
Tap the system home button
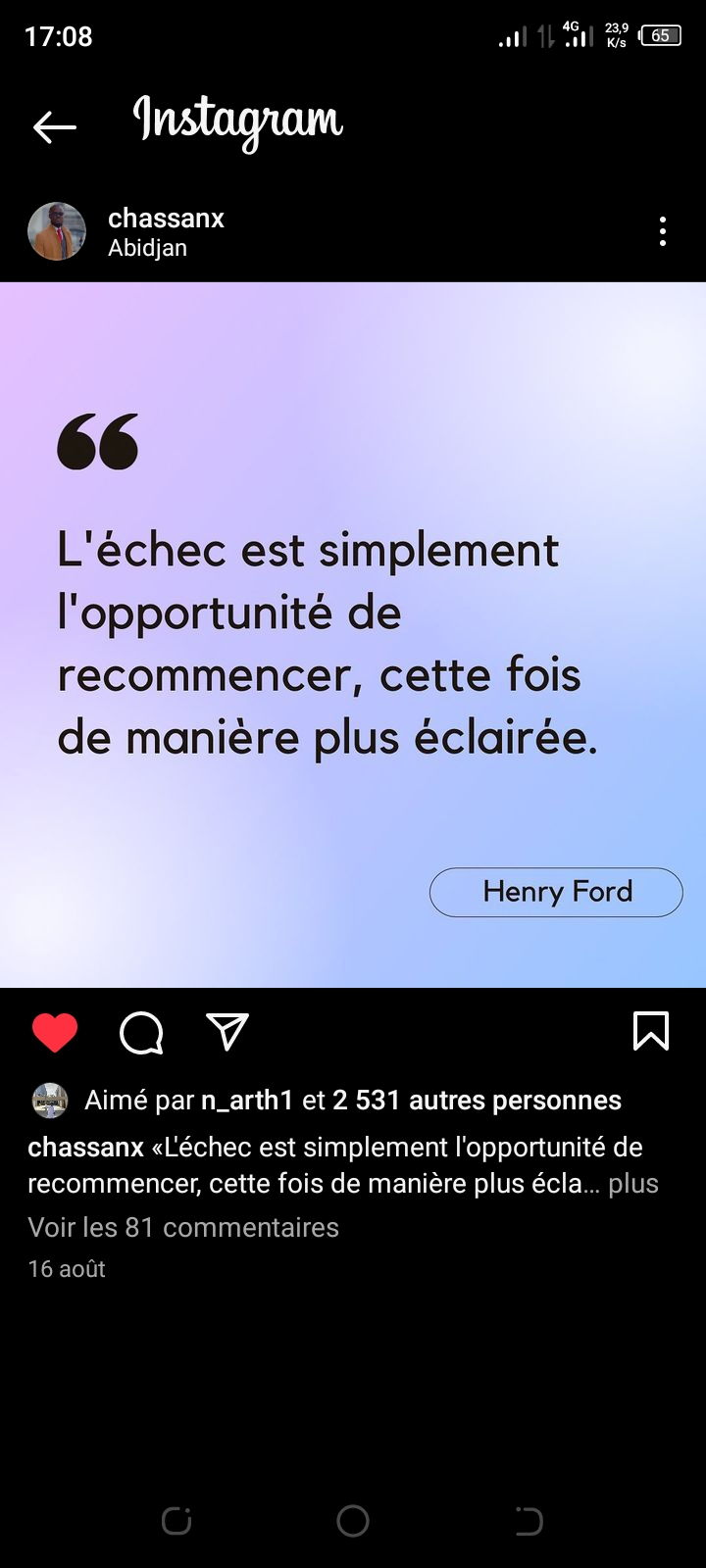[353, 1521]
